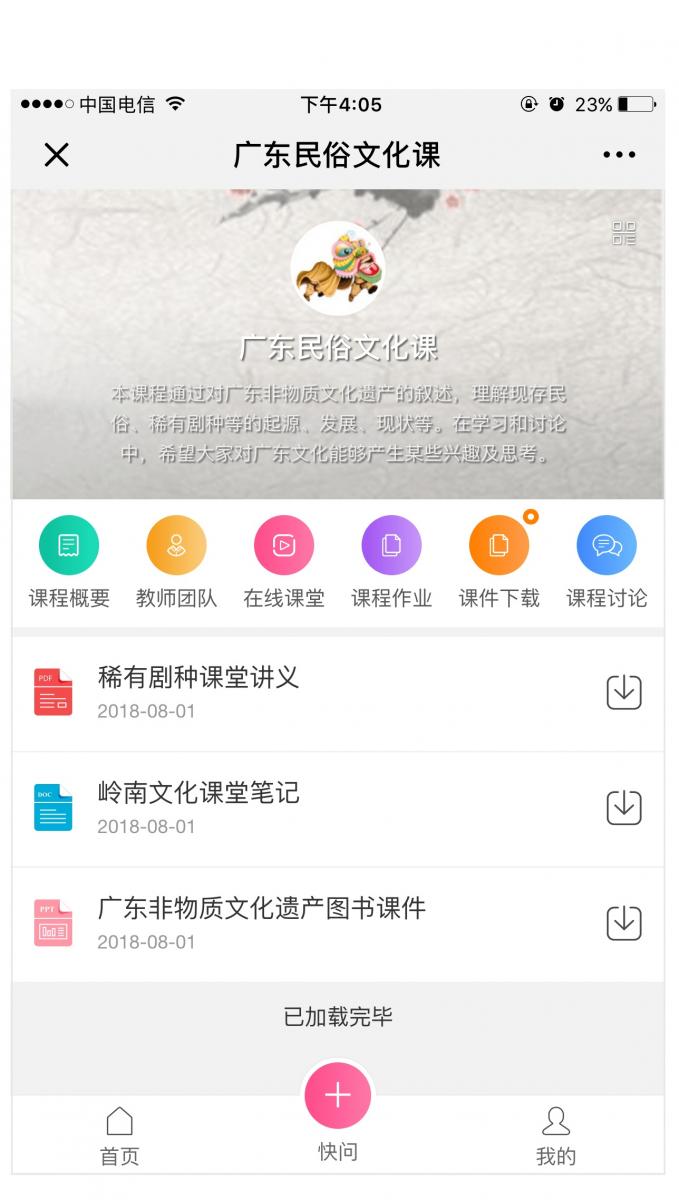The width and height of the screenshot is (679, 1200).
Task: Tap the 快问 plus button
Action: [338, 1096]
